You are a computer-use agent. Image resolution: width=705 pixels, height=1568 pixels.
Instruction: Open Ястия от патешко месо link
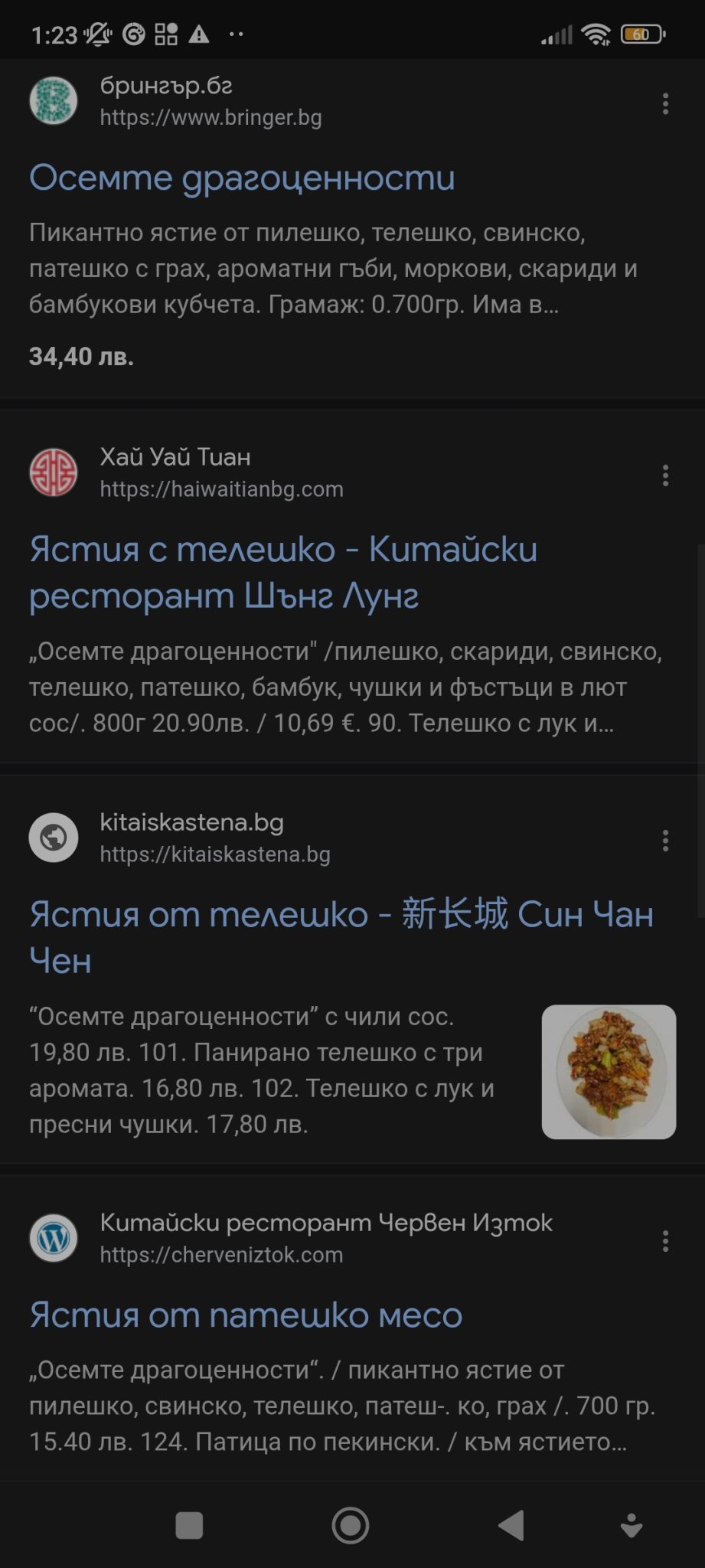pos(246,1315)
